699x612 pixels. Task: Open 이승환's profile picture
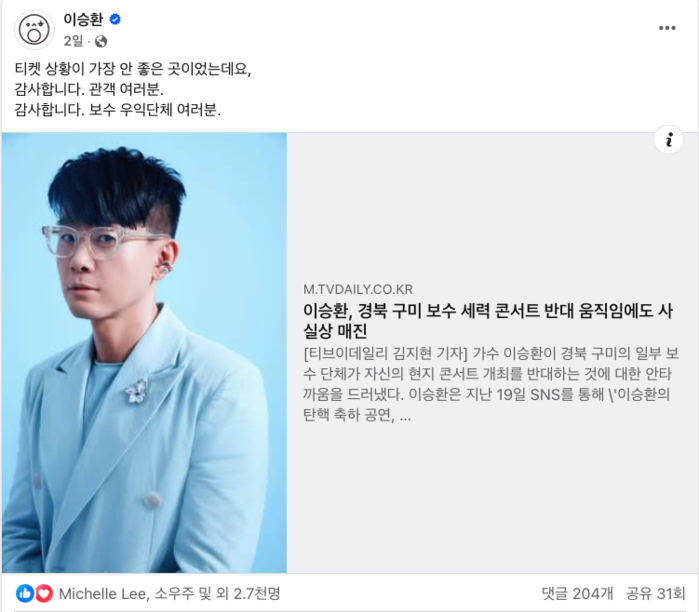pos(35,30)
